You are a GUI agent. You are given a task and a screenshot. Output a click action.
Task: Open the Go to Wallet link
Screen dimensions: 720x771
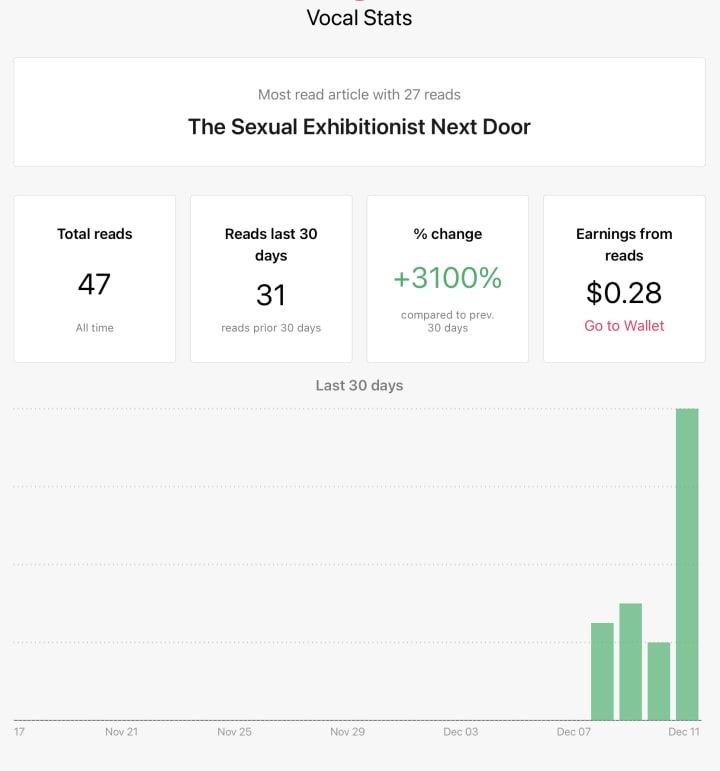click(624, 326)
